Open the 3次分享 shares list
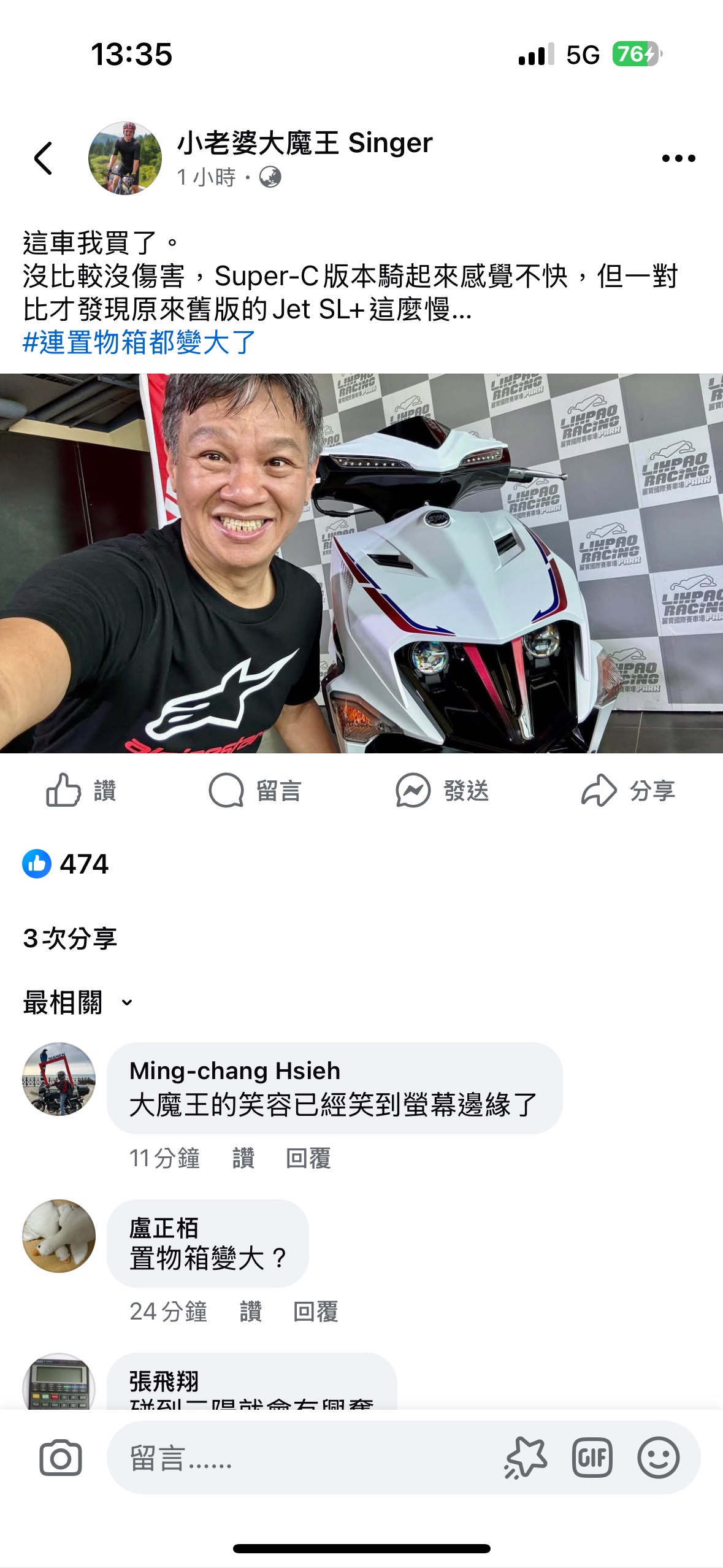 tap(70, 938)
